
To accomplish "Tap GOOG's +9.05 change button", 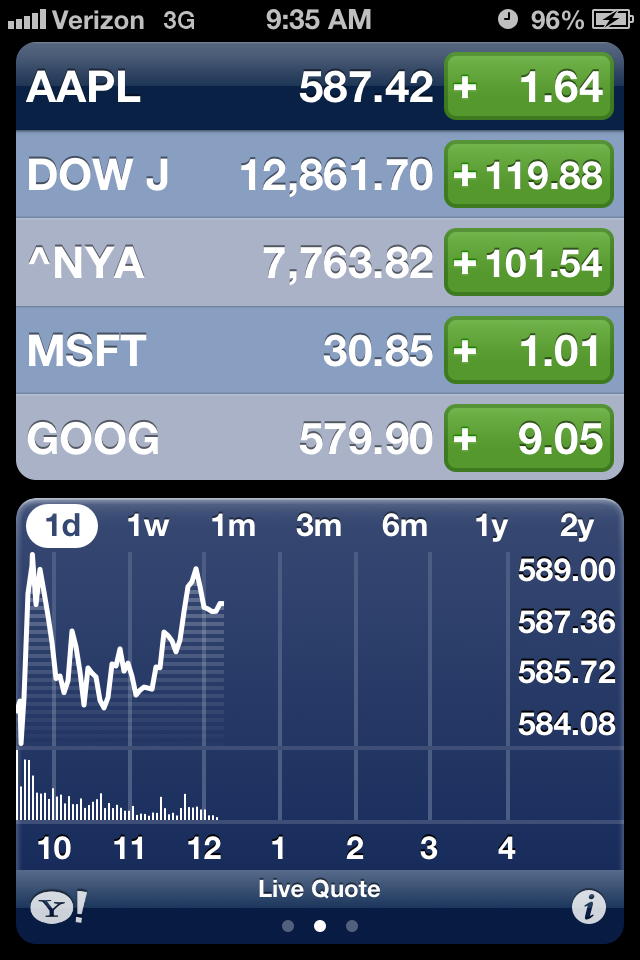I will tap(529, 438).
